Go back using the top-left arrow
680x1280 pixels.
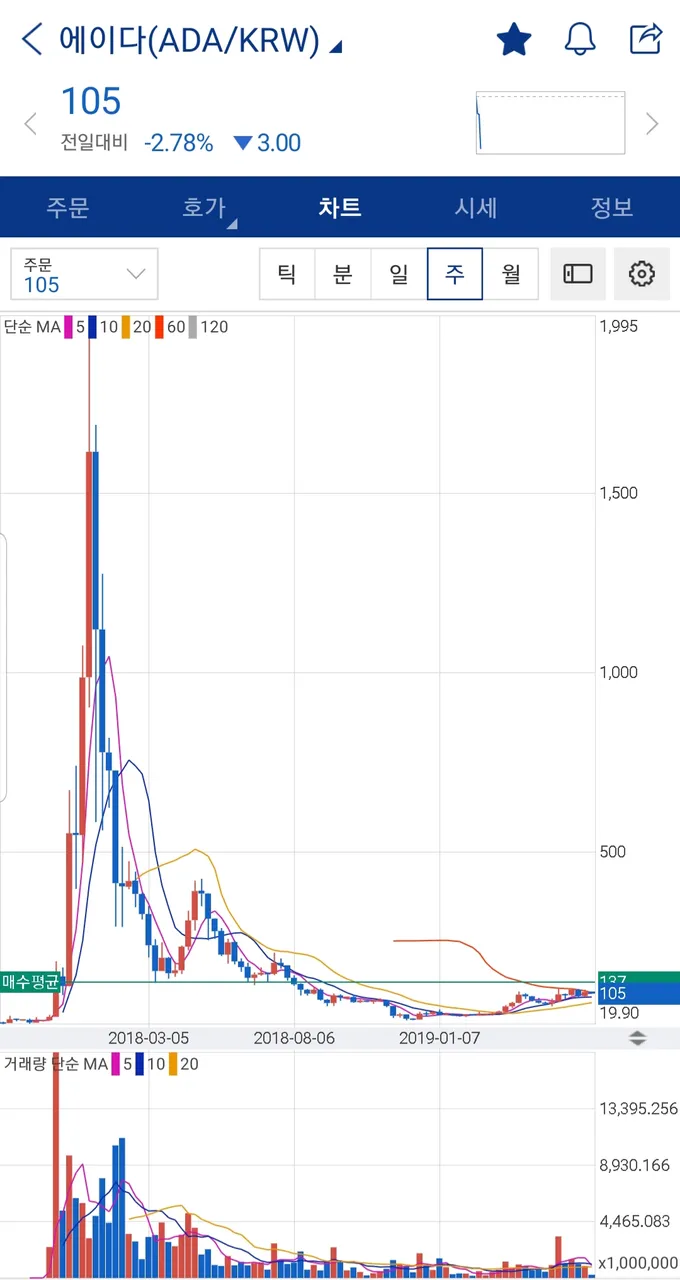(32, 40)
